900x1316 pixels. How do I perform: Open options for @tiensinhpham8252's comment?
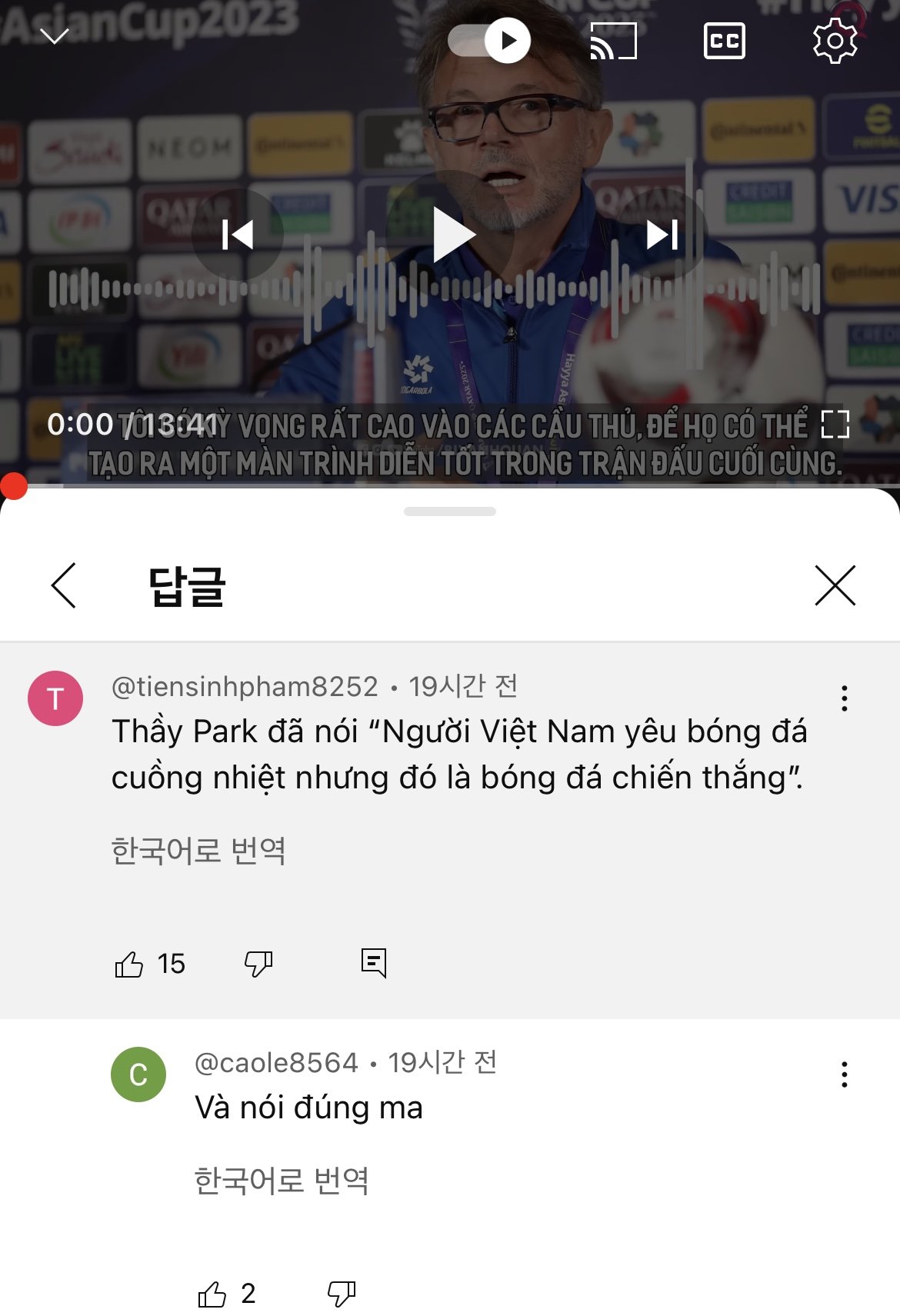844,698
